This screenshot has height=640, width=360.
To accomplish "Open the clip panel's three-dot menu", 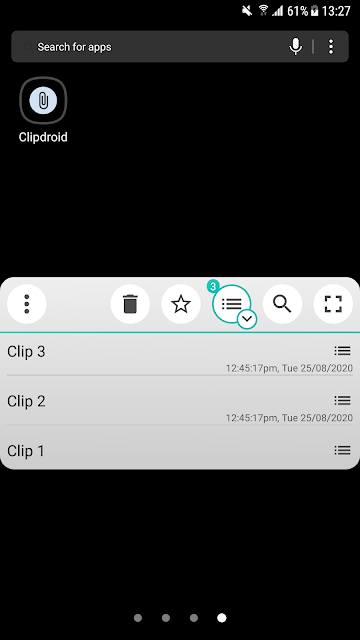I will click(x=27, y=304).
